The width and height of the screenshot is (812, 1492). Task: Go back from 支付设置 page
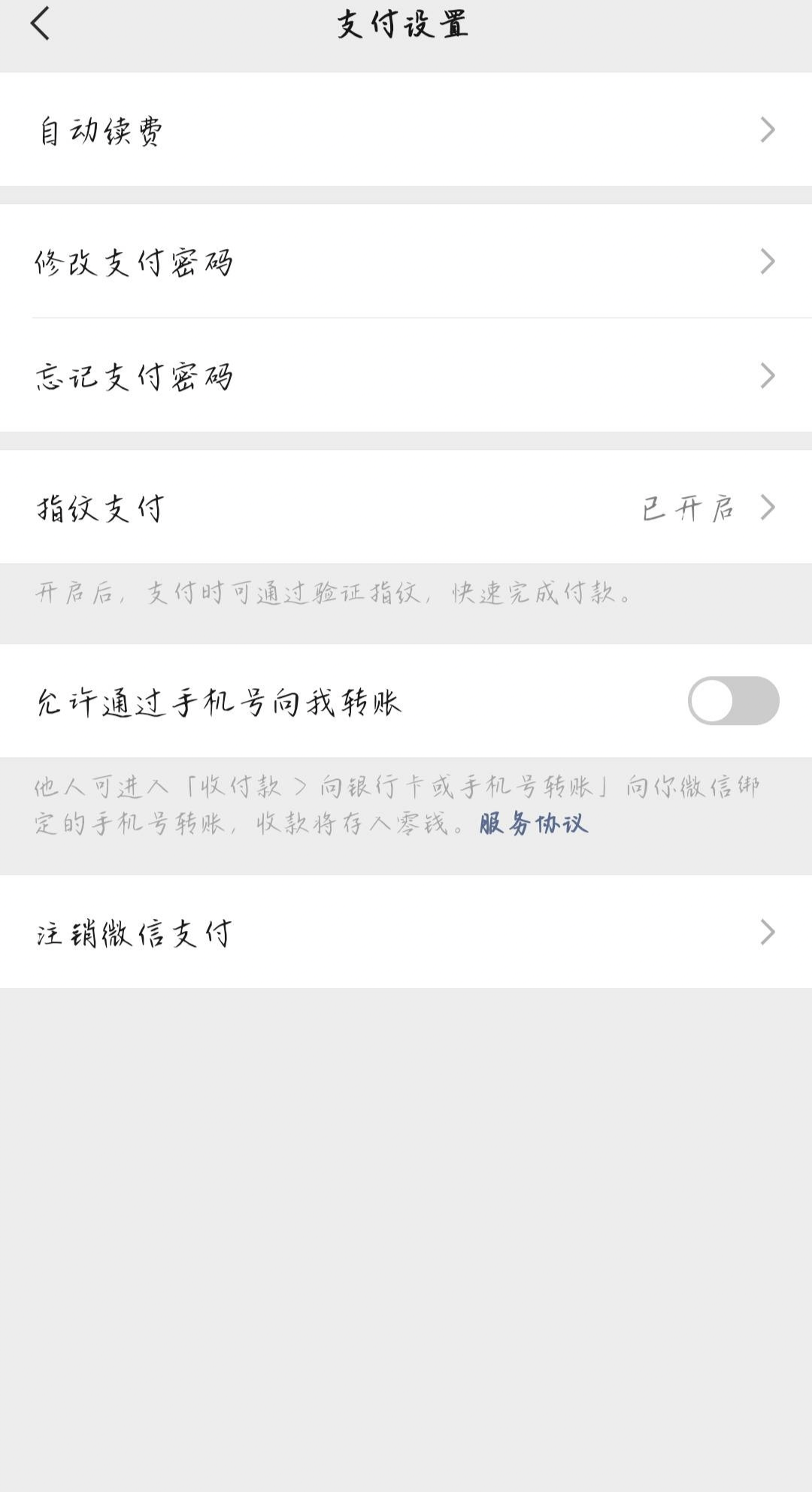[x=41, y=23]
